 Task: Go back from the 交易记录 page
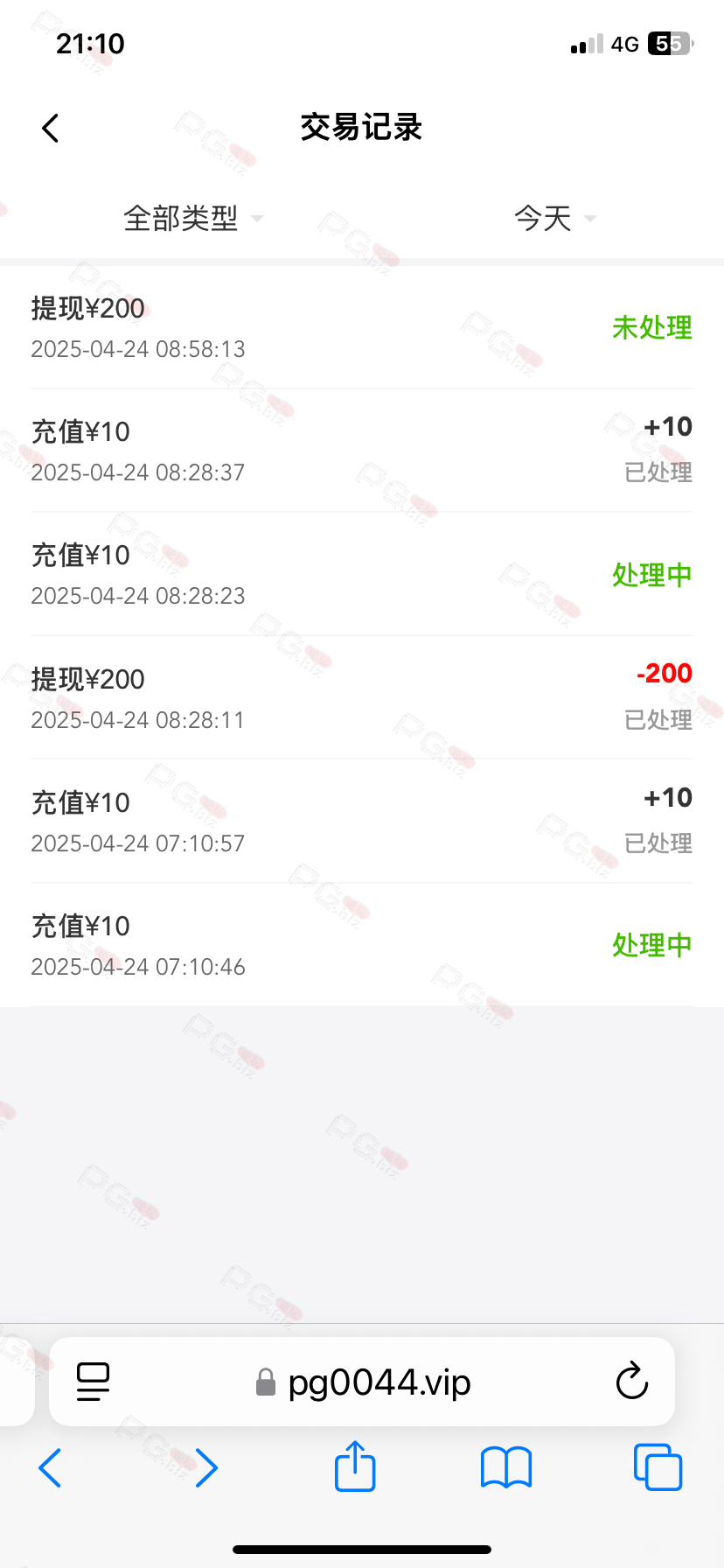click(51, 128)
